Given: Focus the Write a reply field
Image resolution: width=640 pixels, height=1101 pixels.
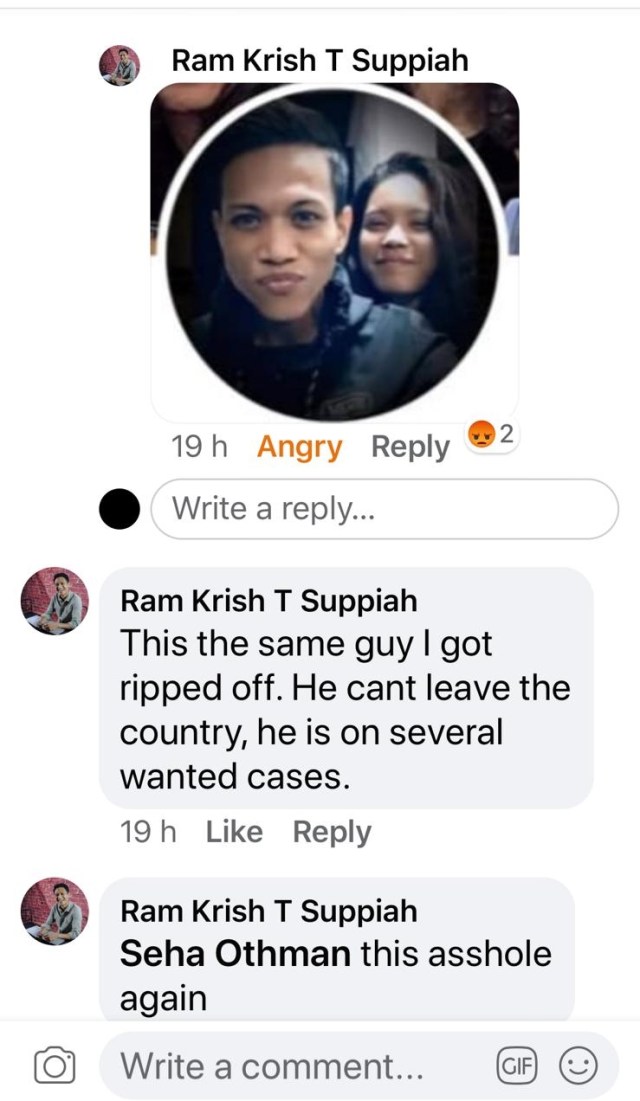Looking at the screenshot, I should (385, 509).
